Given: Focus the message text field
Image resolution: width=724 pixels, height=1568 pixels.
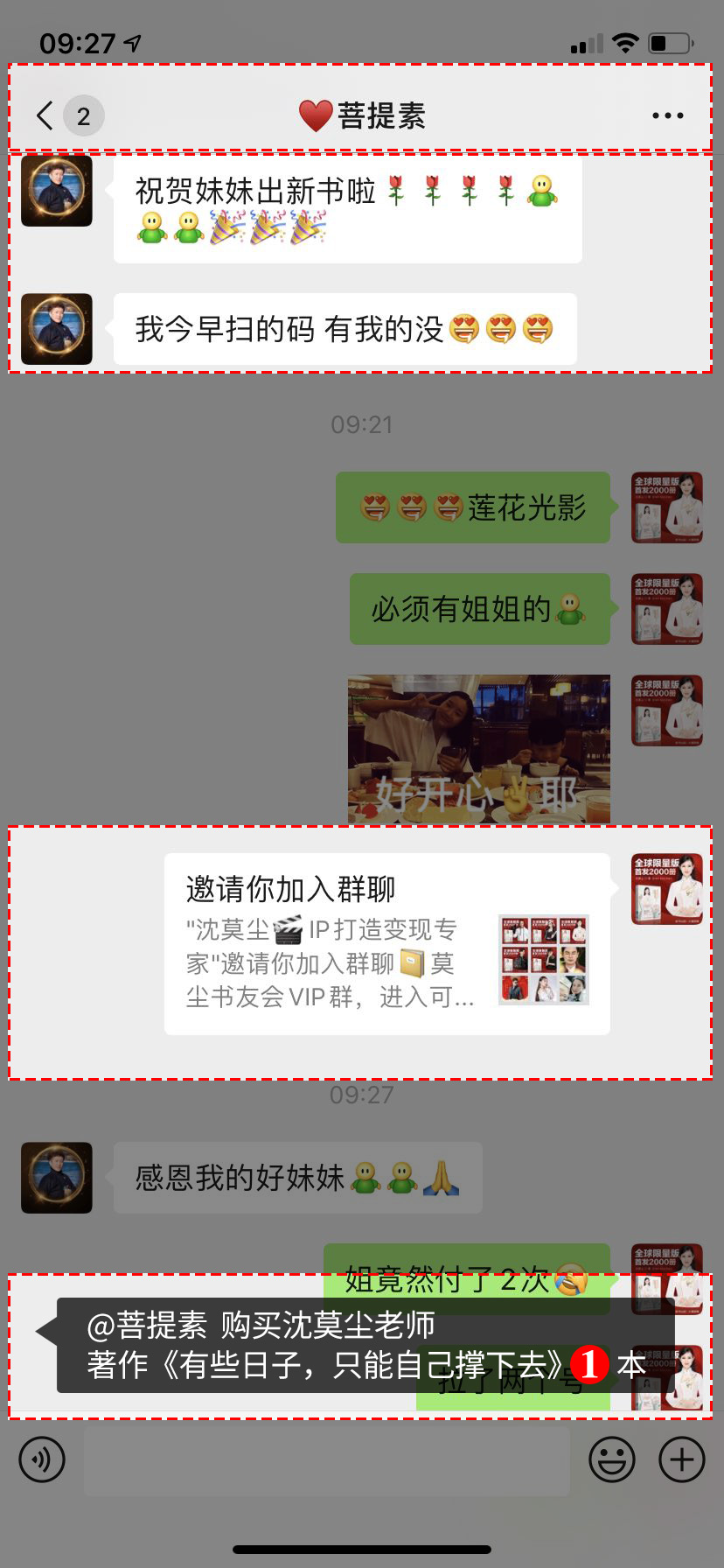Looking at the screenshot, I should coord(326,1459).
